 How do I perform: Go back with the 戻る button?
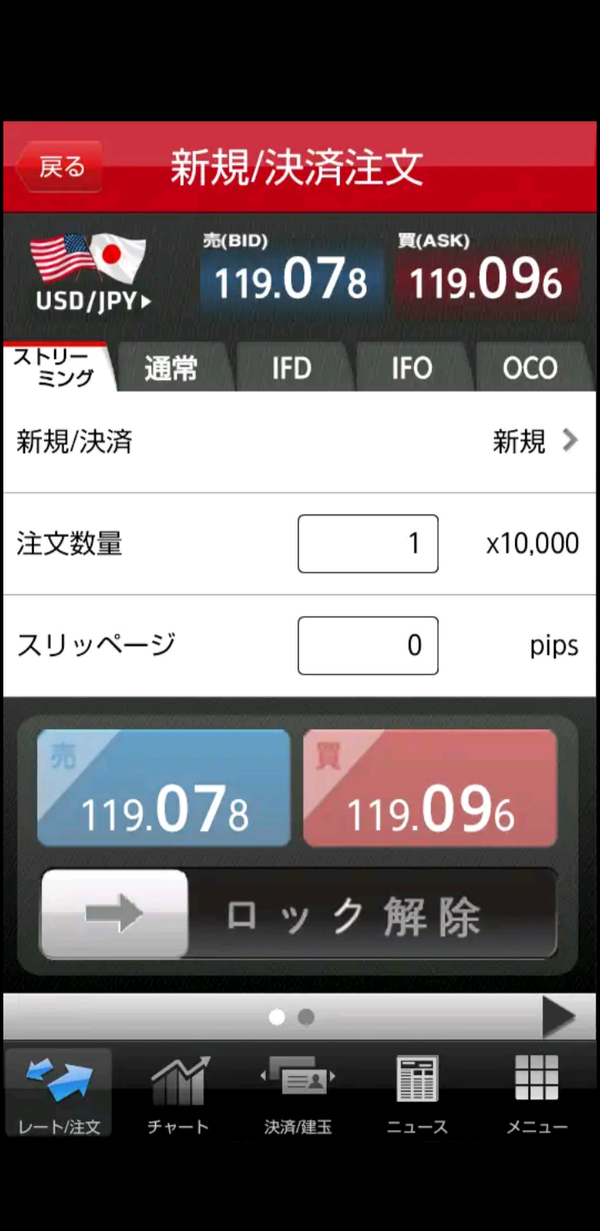tap(58, 167)
